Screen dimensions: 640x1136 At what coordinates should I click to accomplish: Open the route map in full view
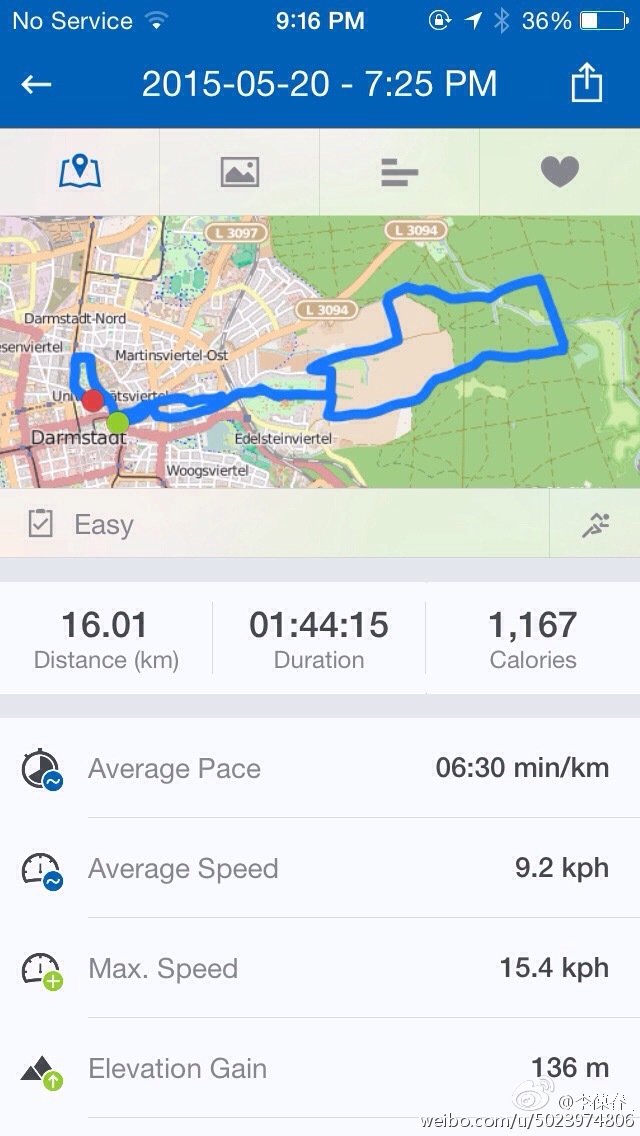[320, 350]
